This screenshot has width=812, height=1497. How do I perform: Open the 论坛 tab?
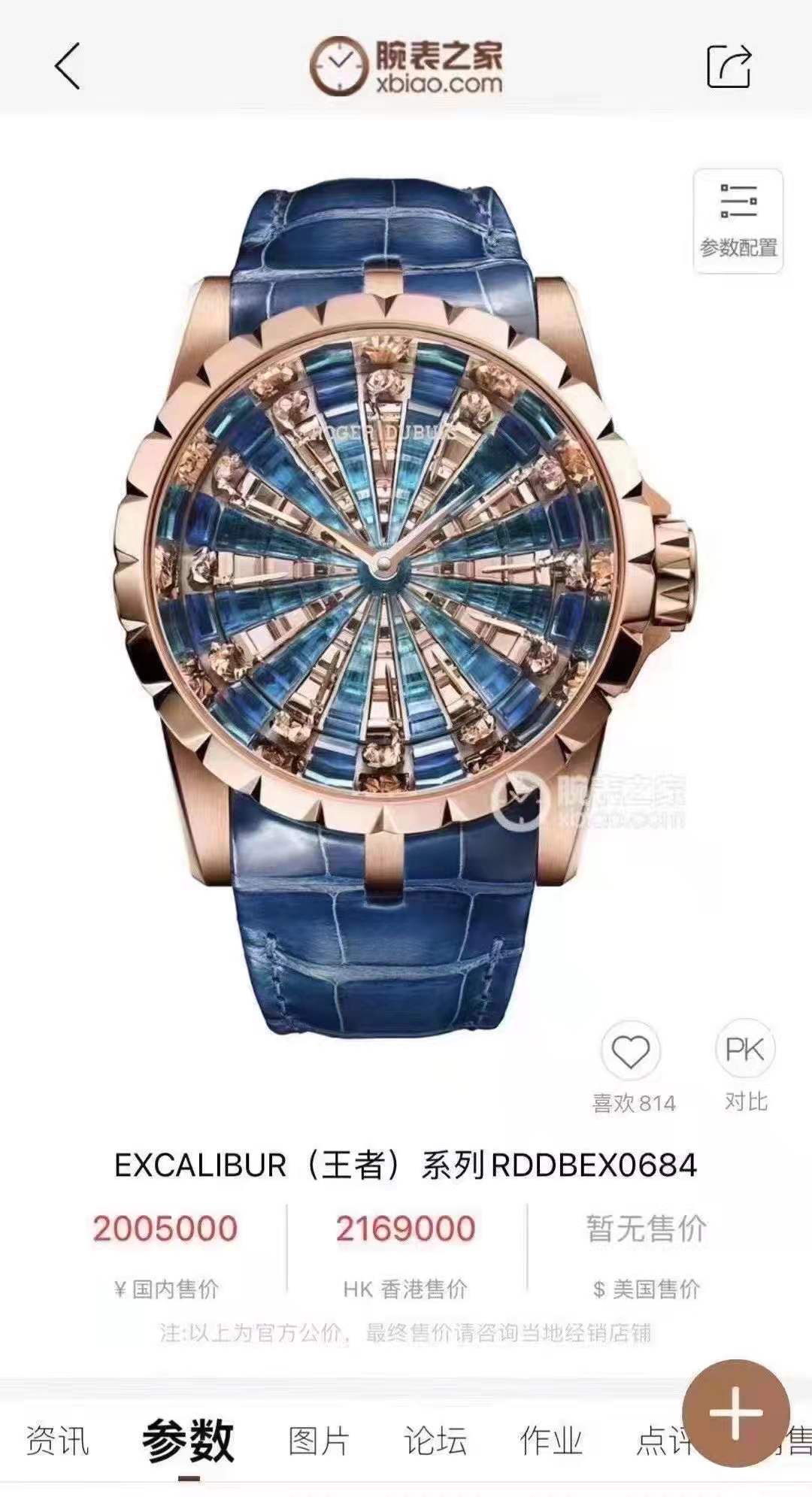click(435, 1441)
